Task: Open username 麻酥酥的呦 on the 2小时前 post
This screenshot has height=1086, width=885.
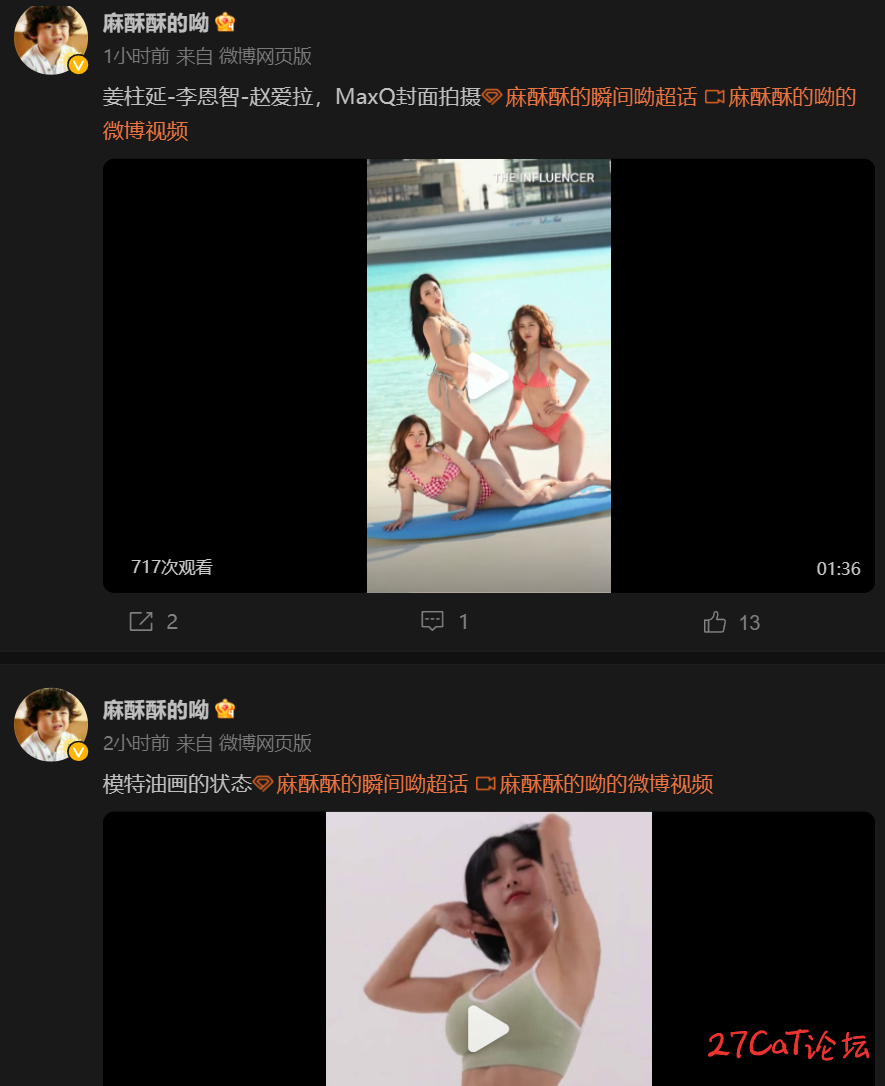Action: coord(156,710)
